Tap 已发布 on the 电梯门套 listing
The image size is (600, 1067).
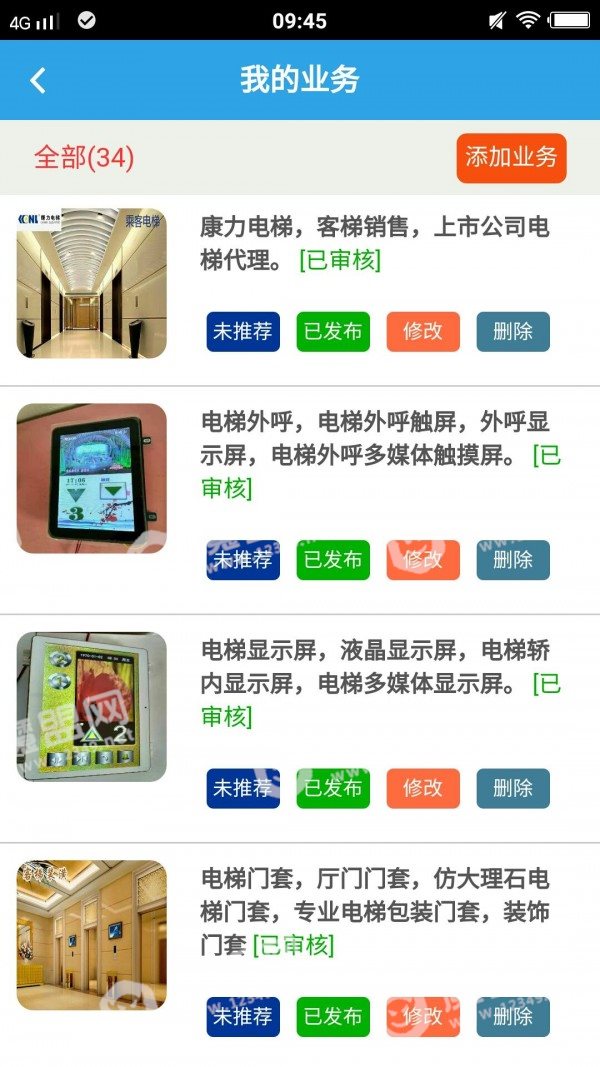[333, 1017]
